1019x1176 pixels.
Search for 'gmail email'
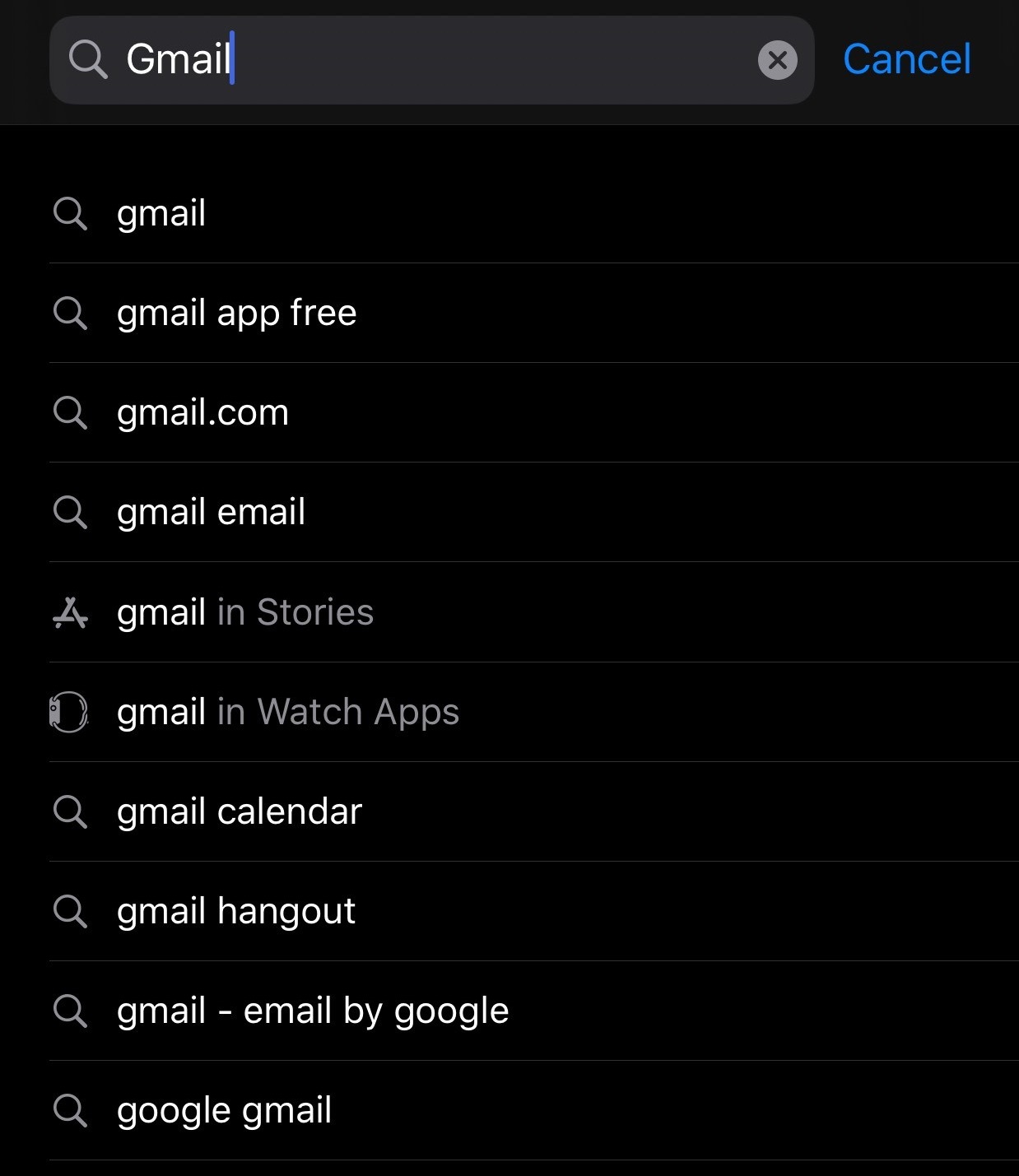[211, 513]
